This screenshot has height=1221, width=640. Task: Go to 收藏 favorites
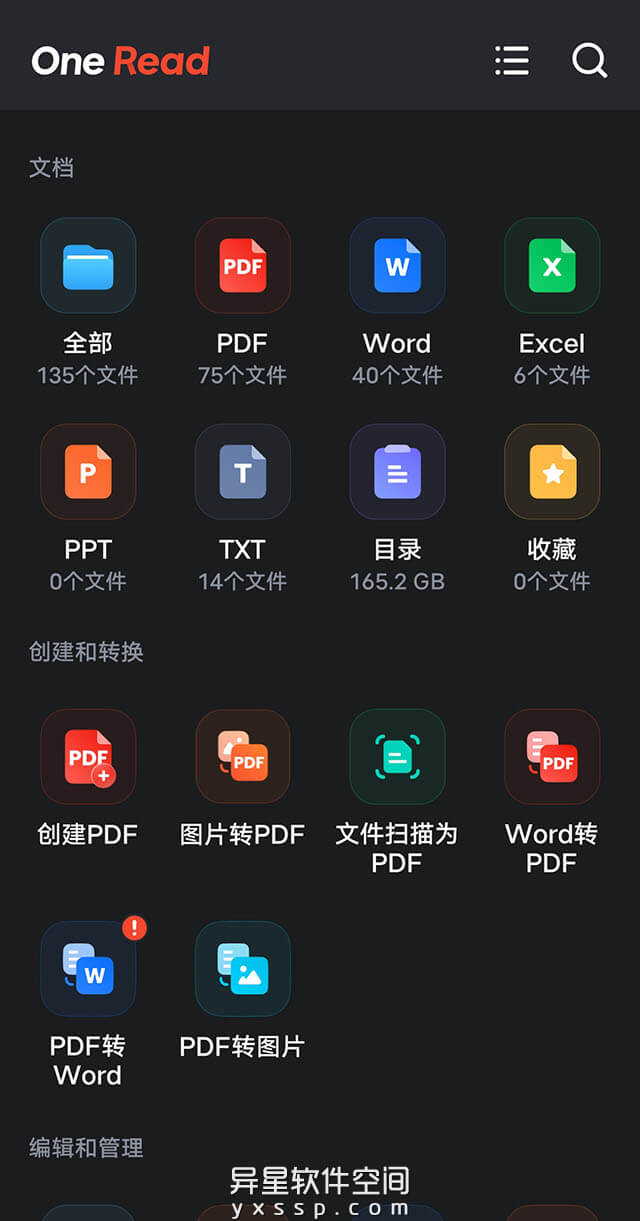pos(552,472)
